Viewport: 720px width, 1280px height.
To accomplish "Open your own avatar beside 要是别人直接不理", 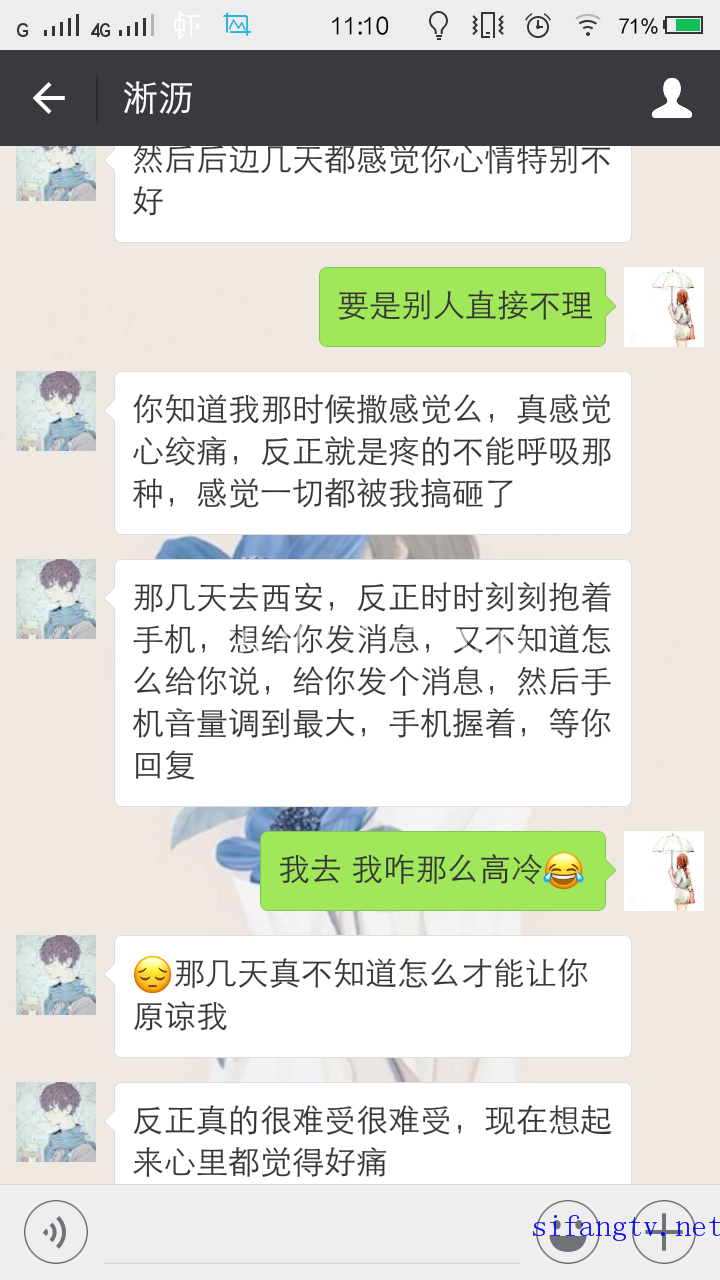I will (663, 307).
